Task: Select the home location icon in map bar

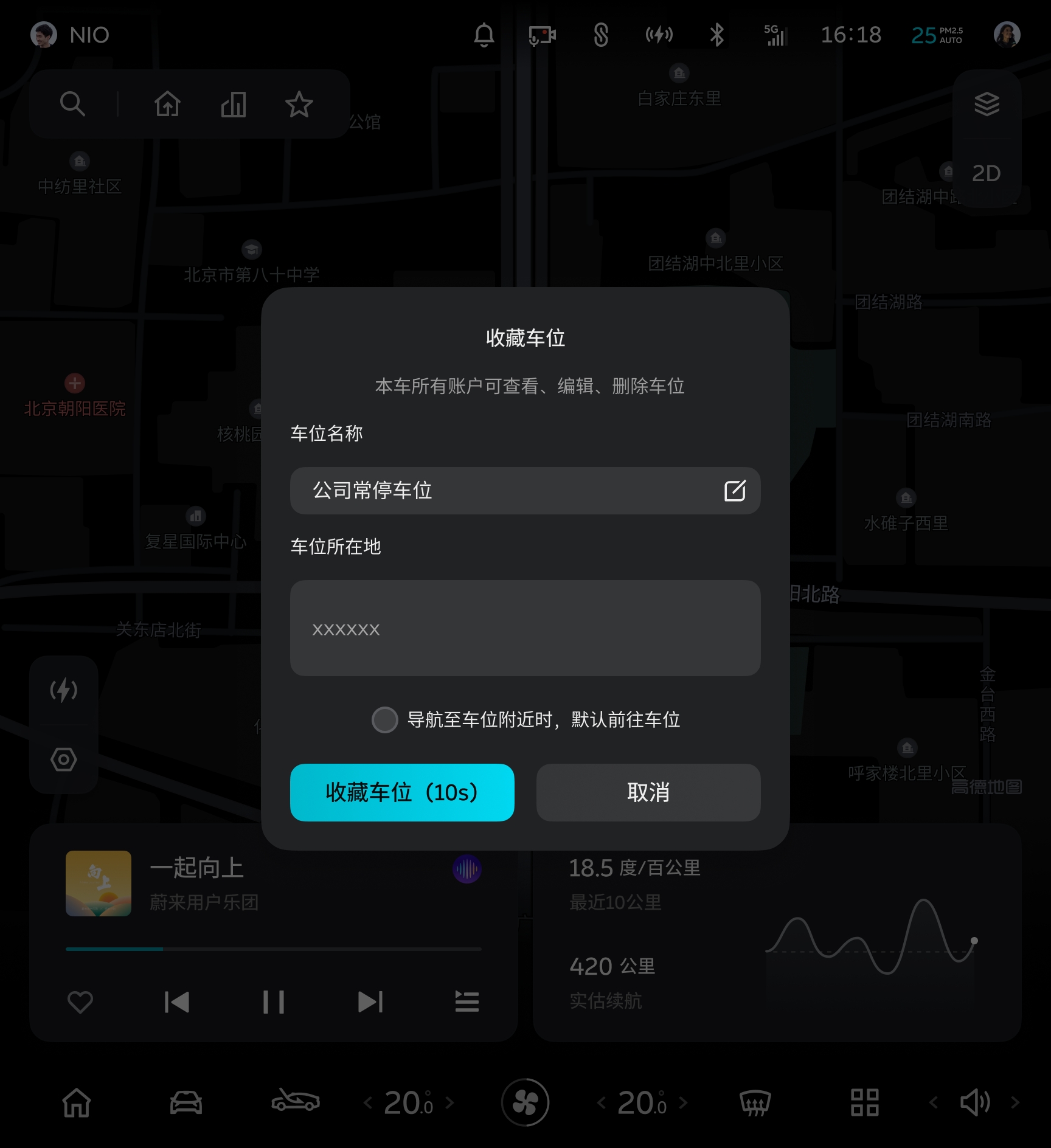Action: click(168, 104)
